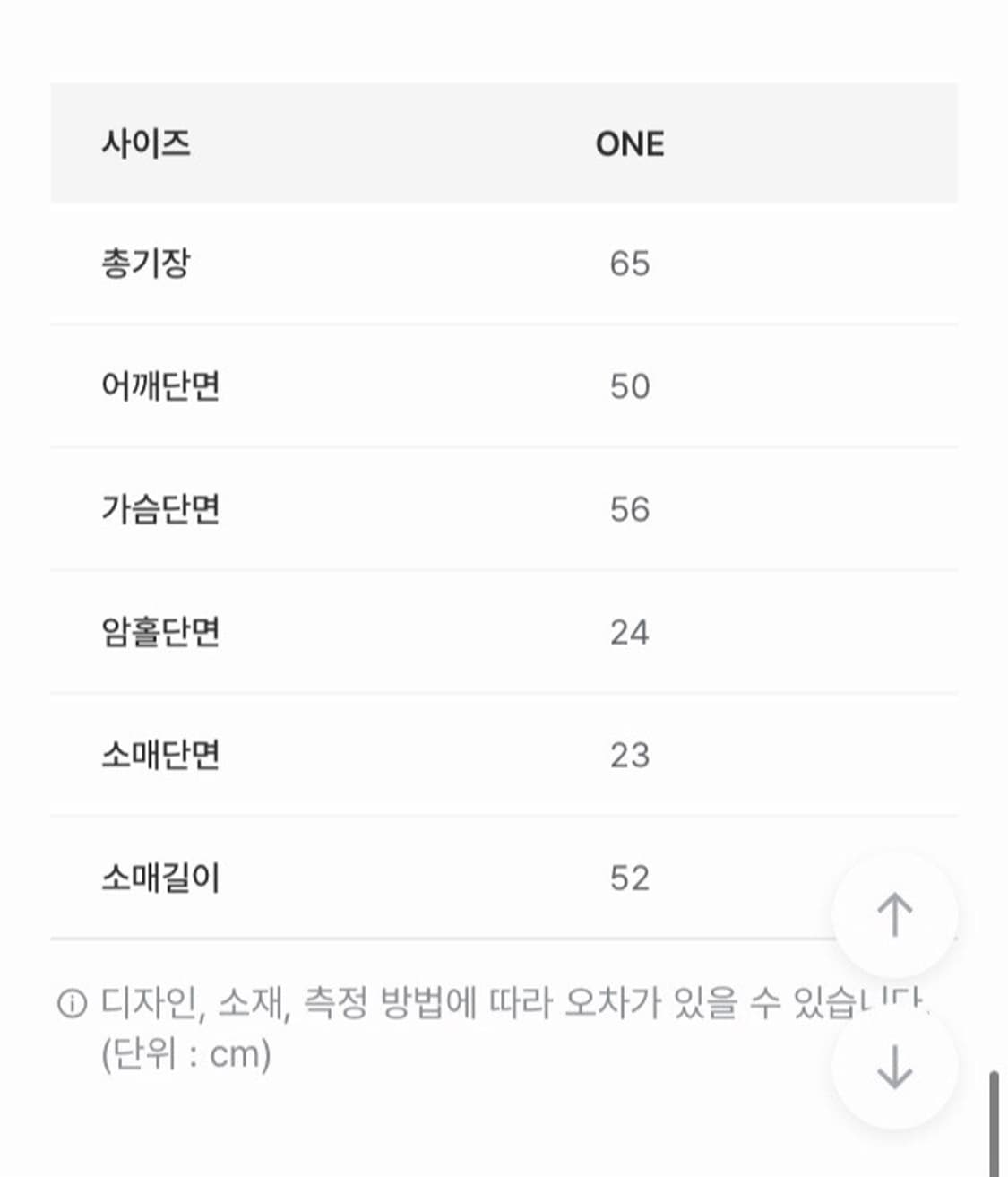
Task: Click the value 50 for 어깨단면
Action: pyautogui.click(x=632, y=385)
